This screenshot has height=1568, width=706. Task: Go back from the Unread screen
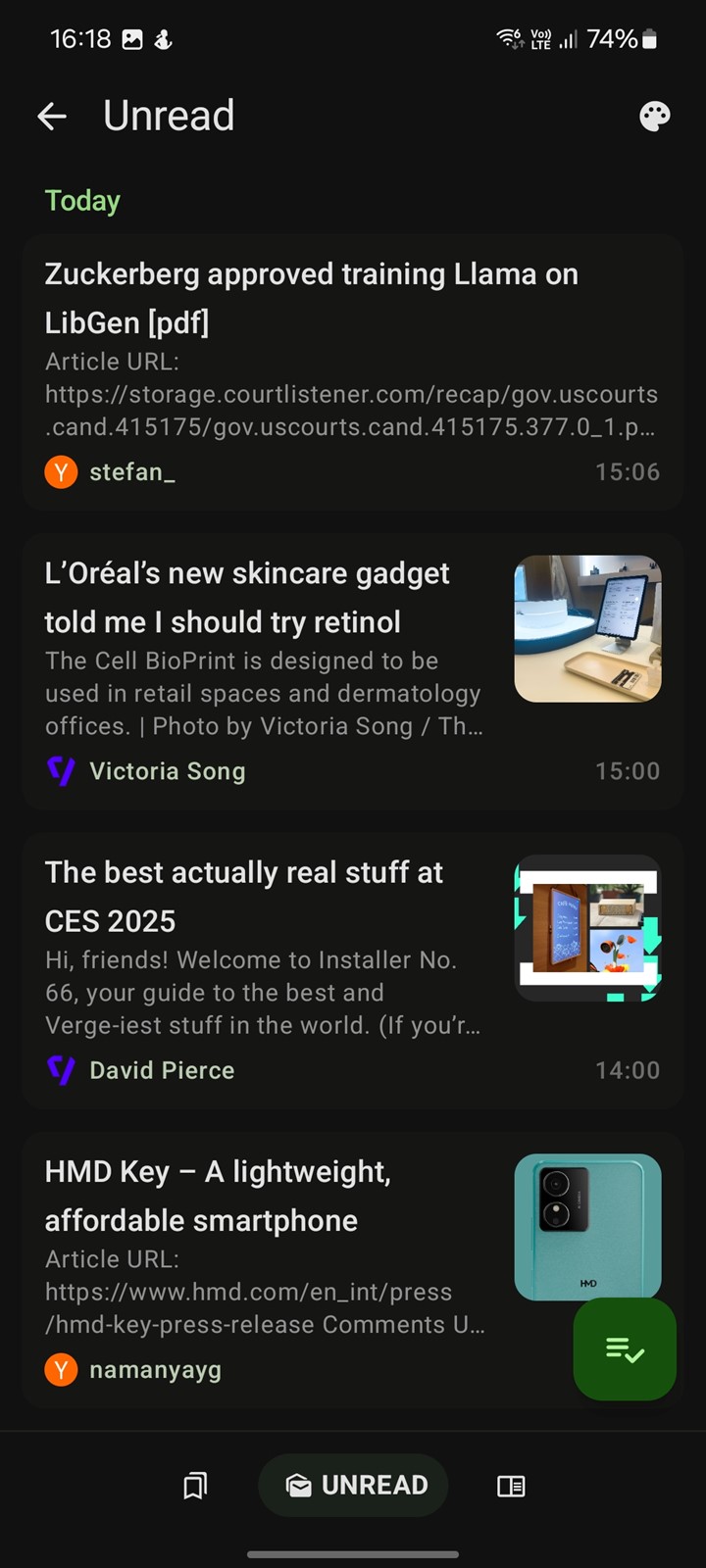click(x=52, y=117)
